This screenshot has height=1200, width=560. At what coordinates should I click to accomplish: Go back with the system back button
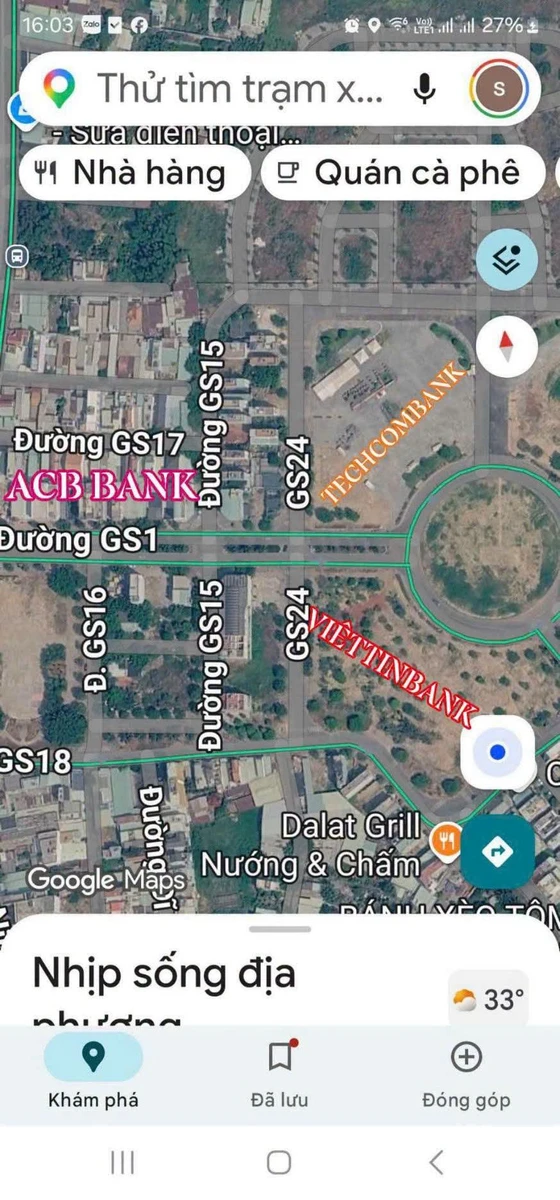(436, 1162)
